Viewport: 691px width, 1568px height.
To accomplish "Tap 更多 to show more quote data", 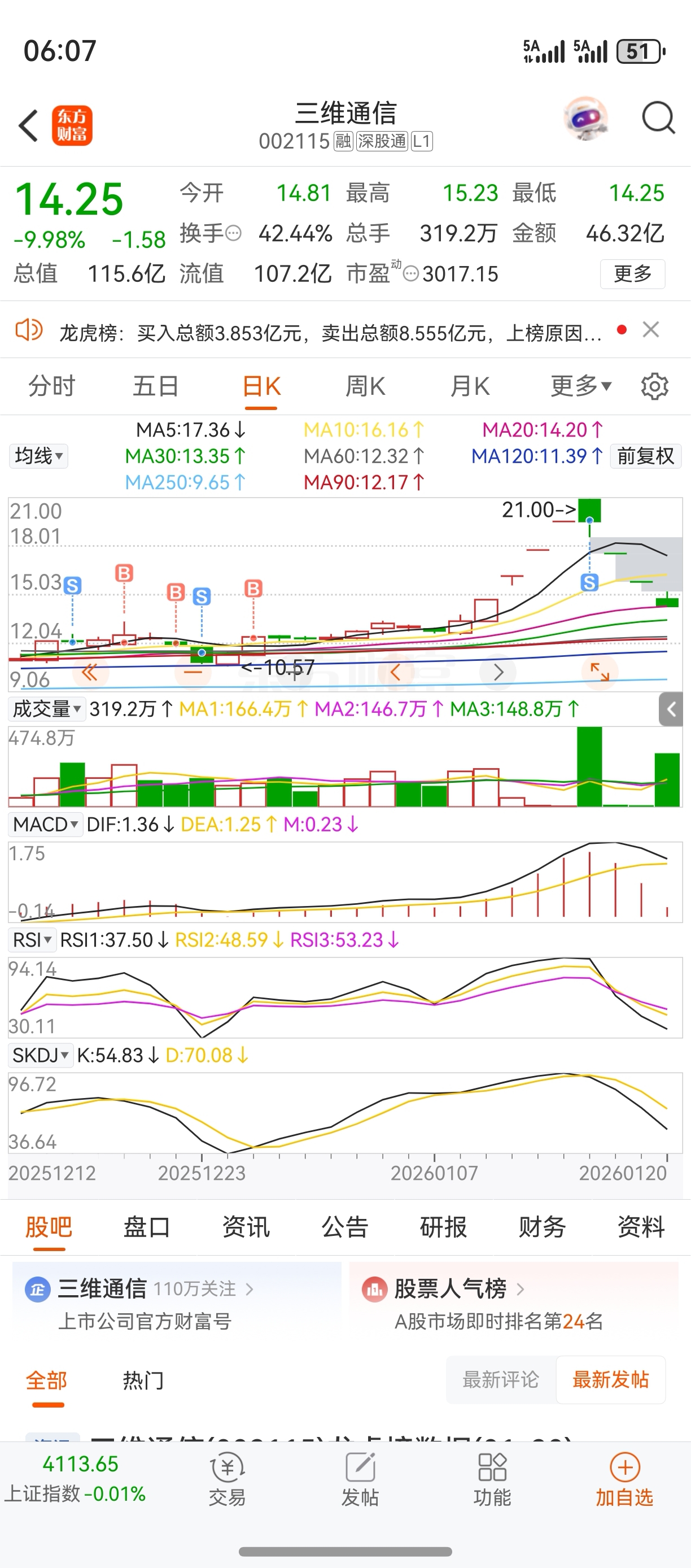I will point(632,274).
